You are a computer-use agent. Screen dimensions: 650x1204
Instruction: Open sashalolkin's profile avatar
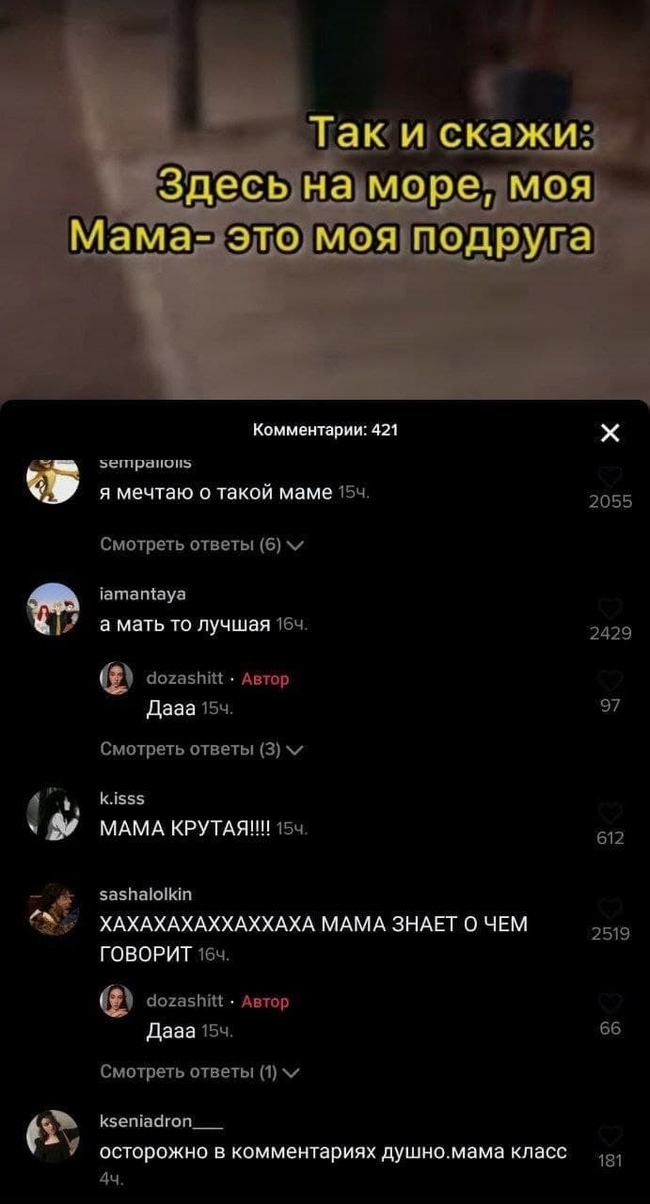52,909
